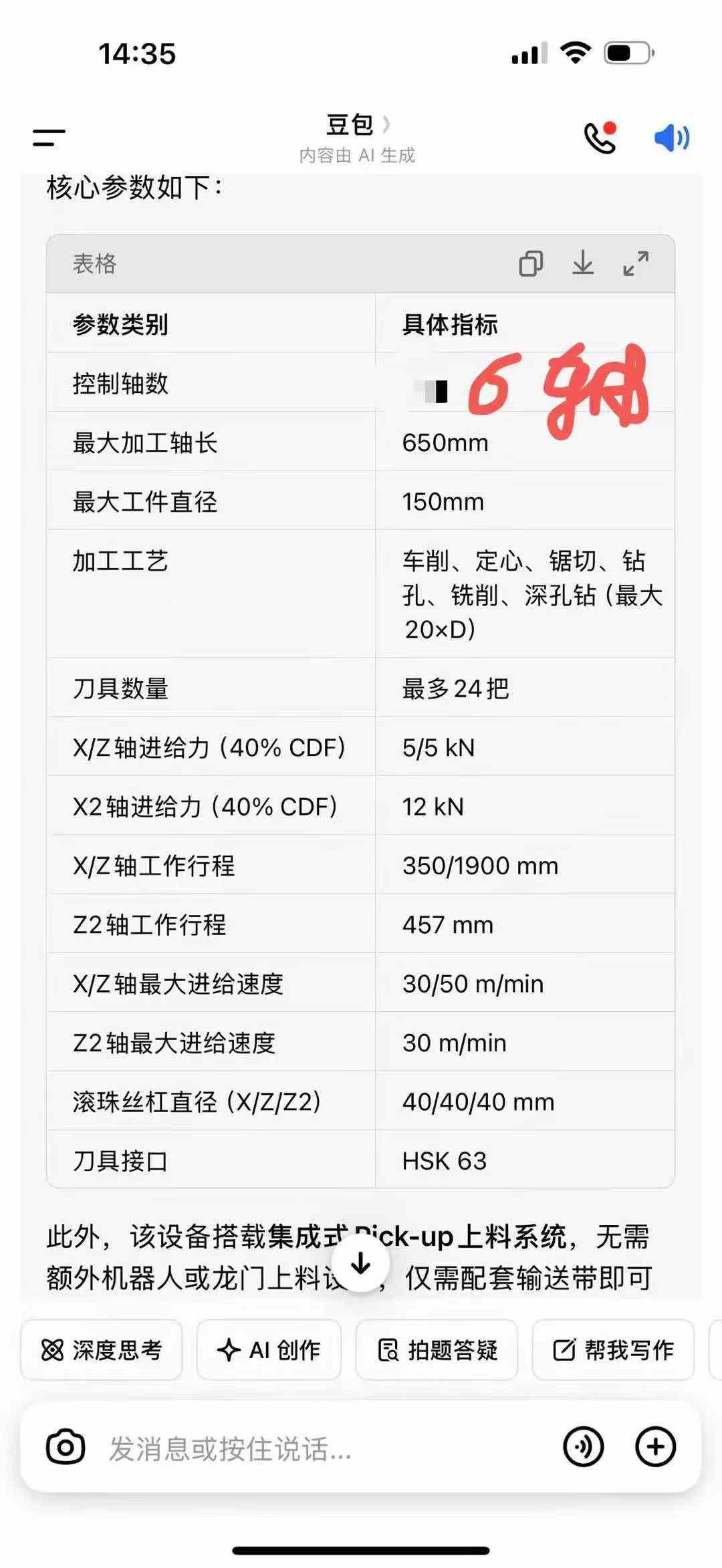Open the 帮我写作 chip
The height and width of the screenshot is (1568, 722).
pyautogui.click(x=613, y=1350)
